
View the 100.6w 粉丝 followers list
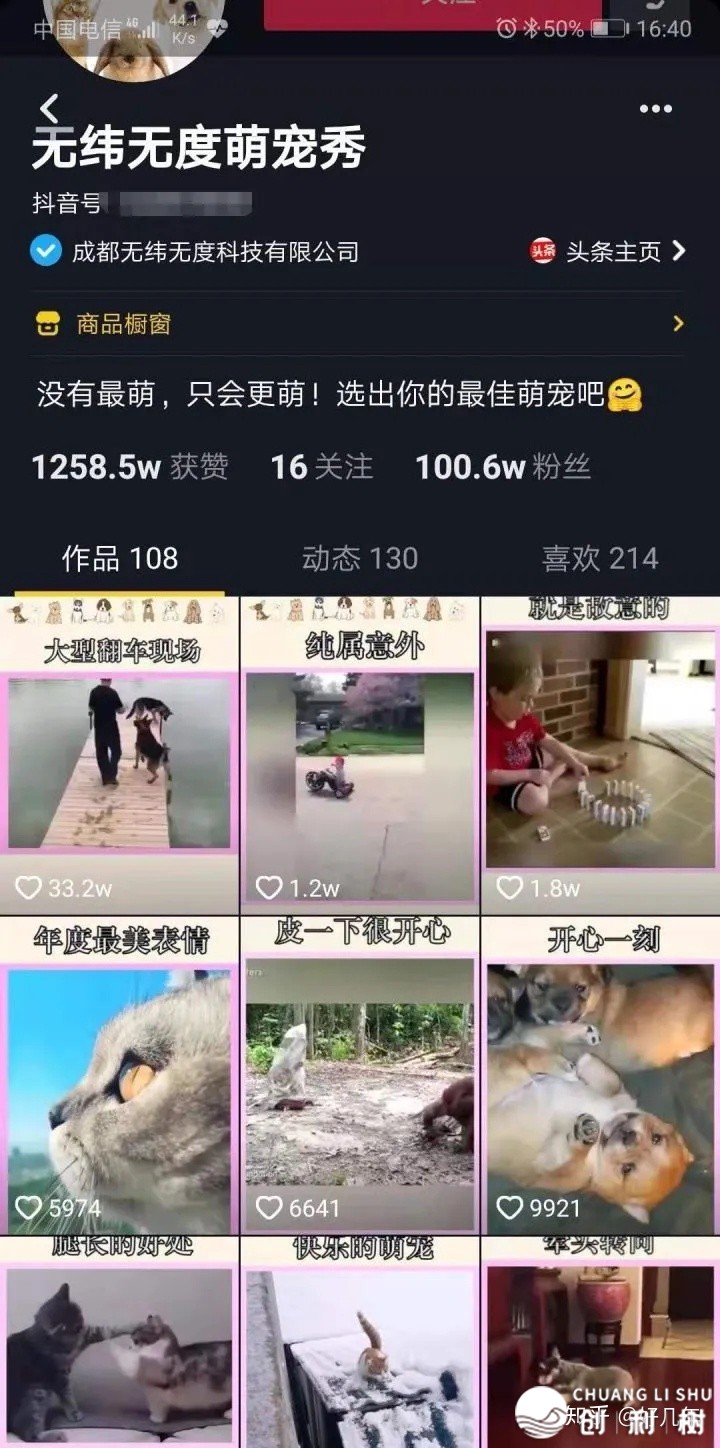coord(502,467)
